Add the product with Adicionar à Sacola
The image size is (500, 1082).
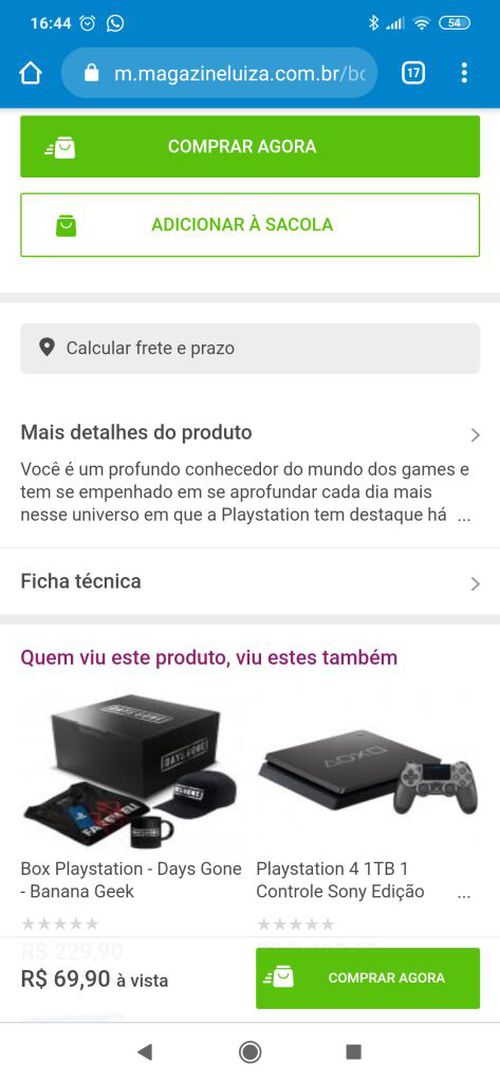coord(250,225)
